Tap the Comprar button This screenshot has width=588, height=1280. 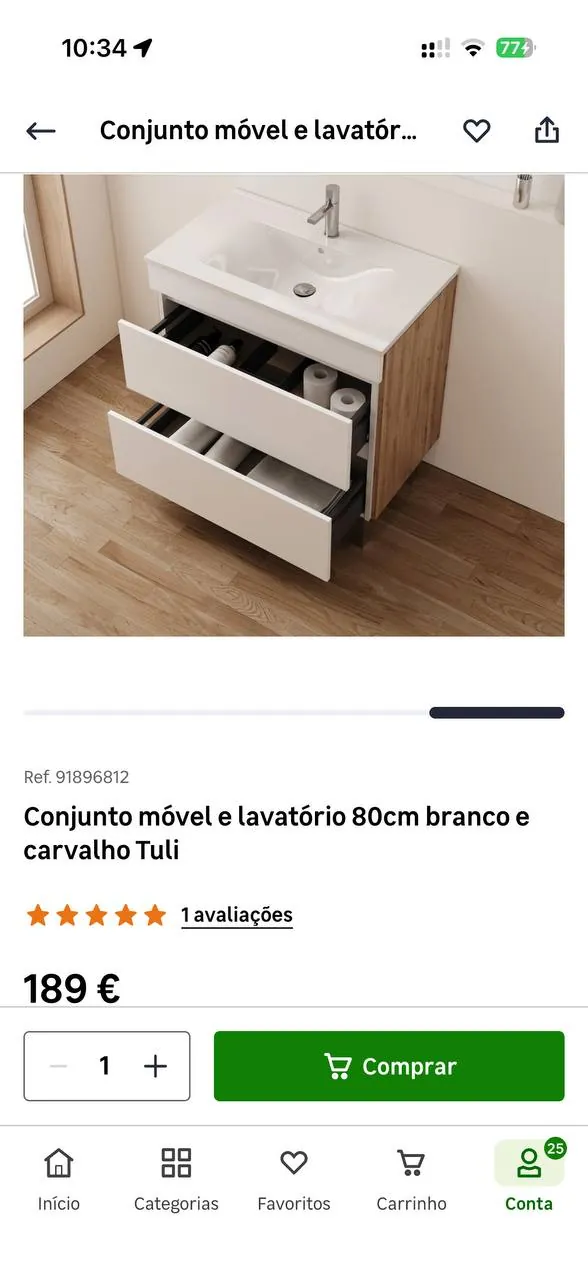389,1066
